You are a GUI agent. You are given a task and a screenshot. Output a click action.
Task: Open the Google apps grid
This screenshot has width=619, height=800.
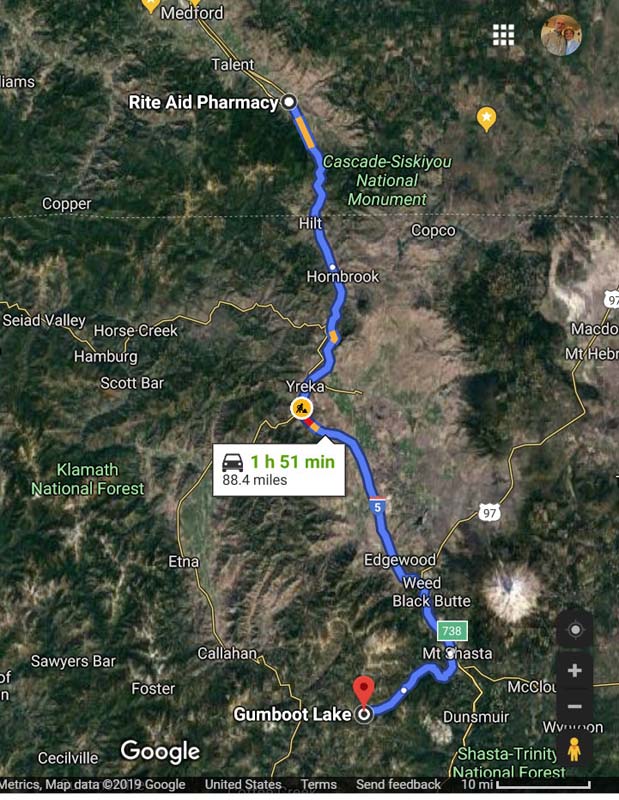coord(503,36)
